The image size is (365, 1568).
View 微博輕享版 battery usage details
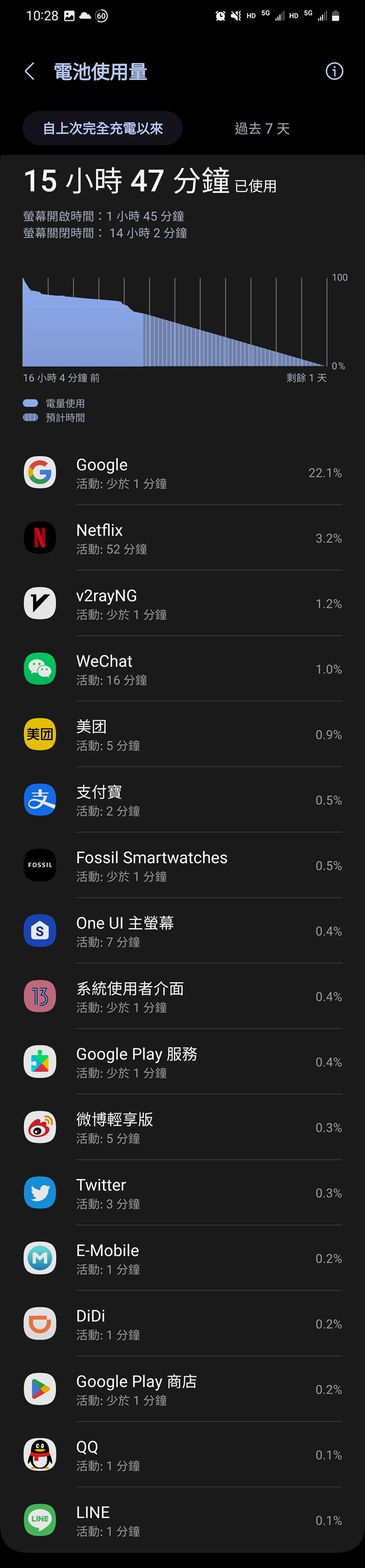point(182,1127)
